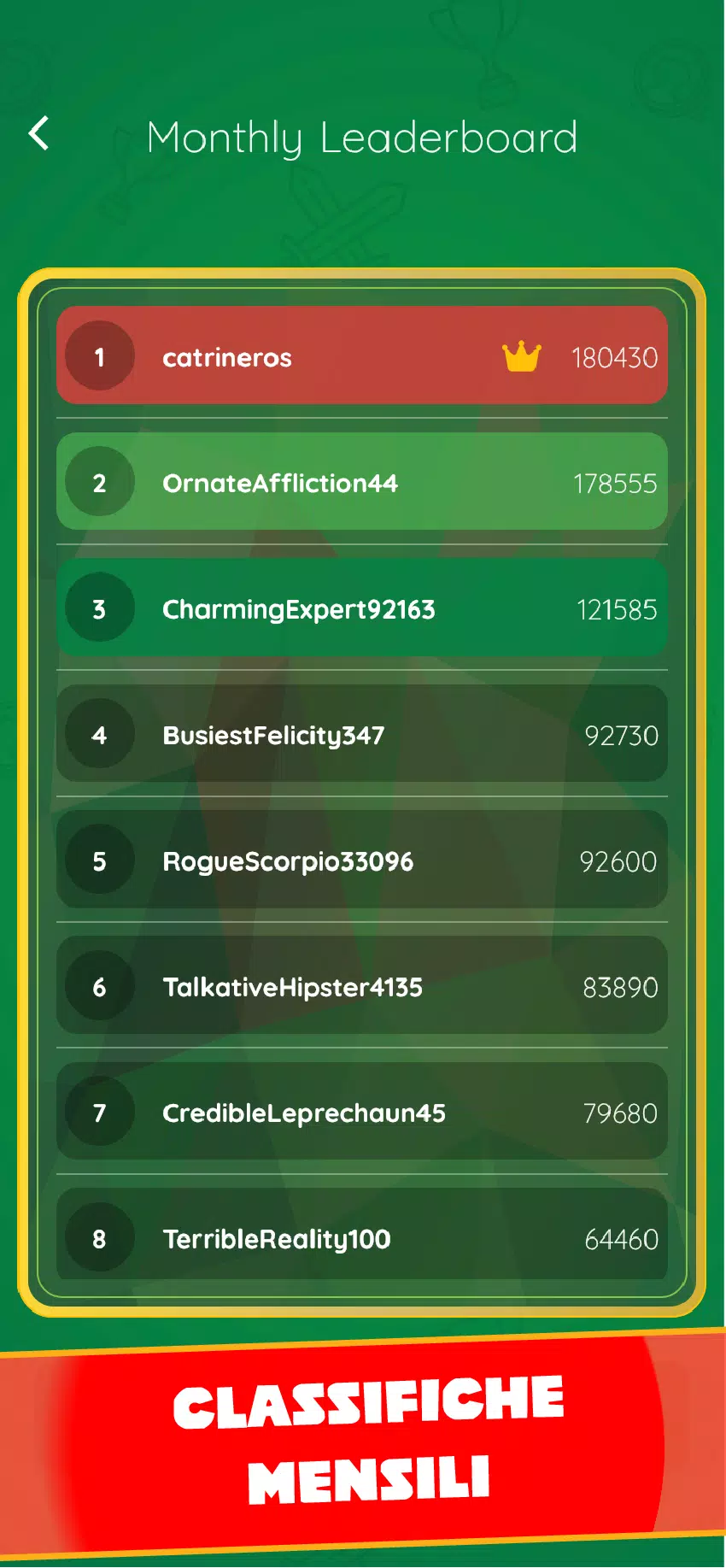
Task: Click the crown icon next to catrineros
Action: pos(522,355)
